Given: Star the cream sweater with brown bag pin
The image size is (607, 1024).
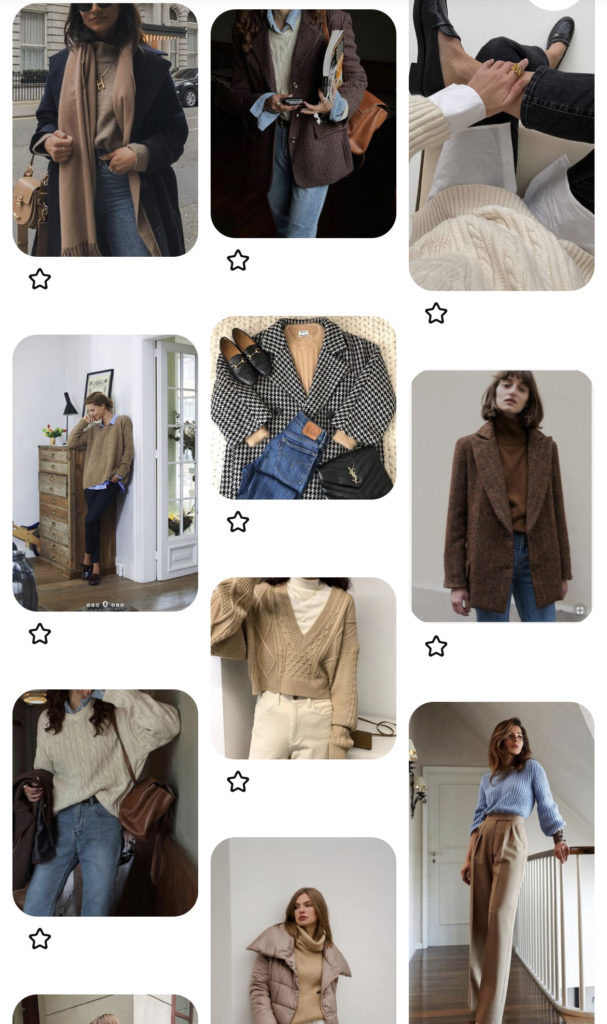Looking at the screenshot, I should [x=40, y=939].
